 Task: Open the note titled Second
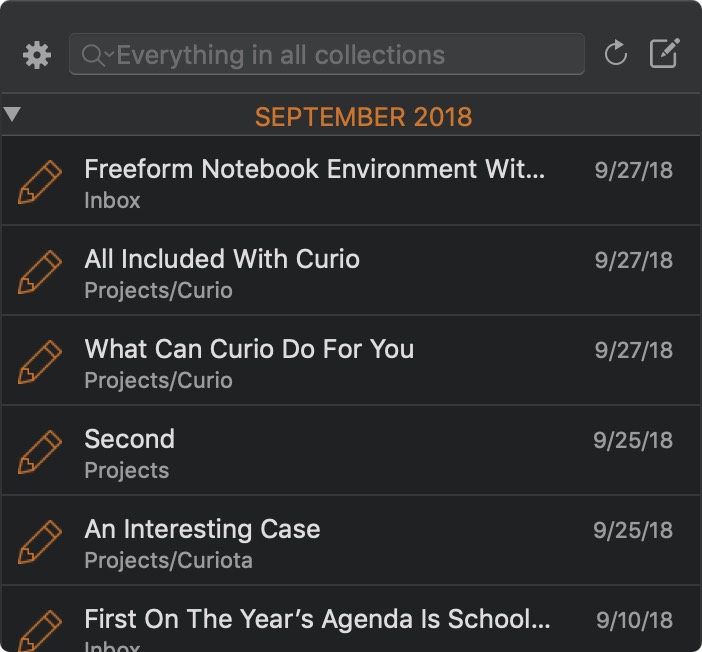[x=130, y=451]
